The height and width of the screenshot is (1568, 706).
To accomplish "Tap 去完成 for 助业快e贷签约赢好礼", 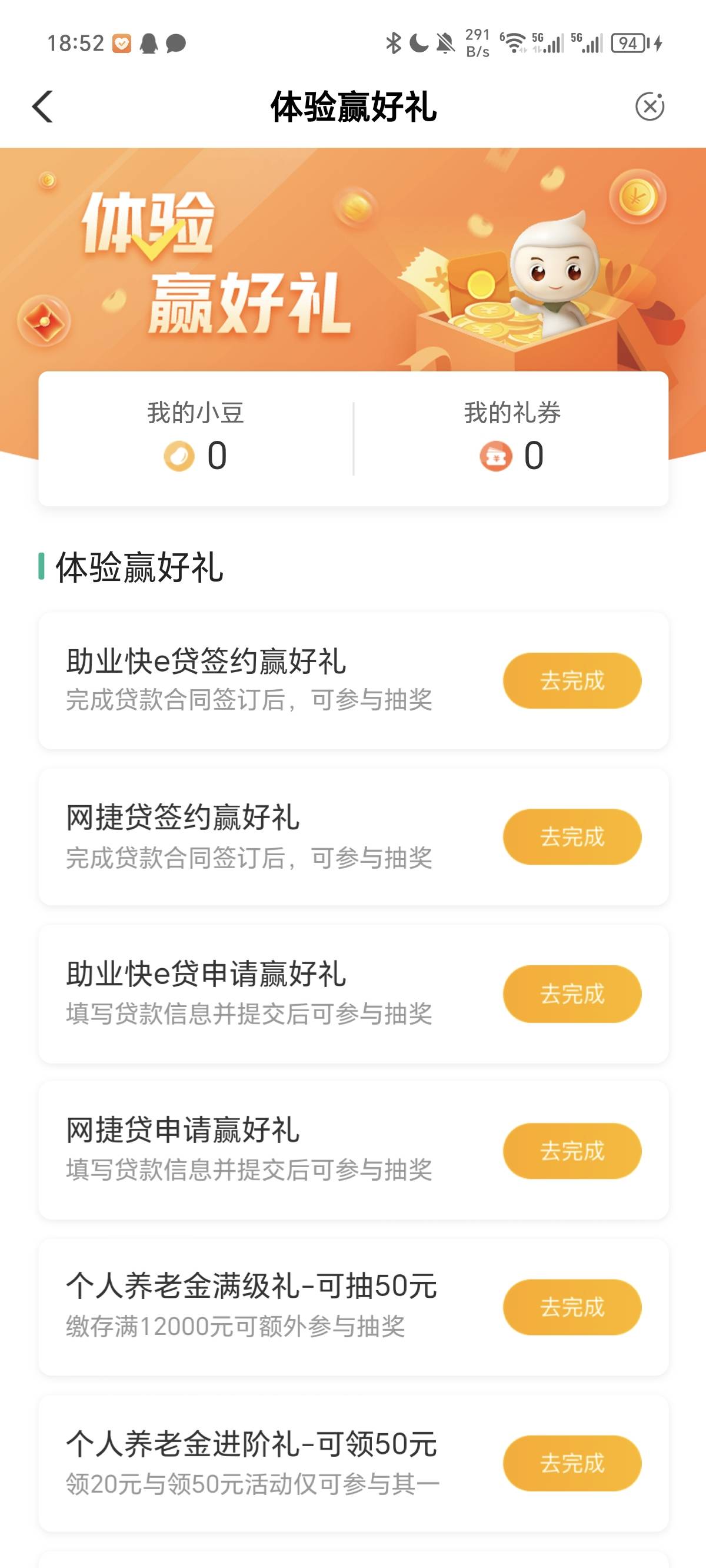I will click(x=572, y=680).
